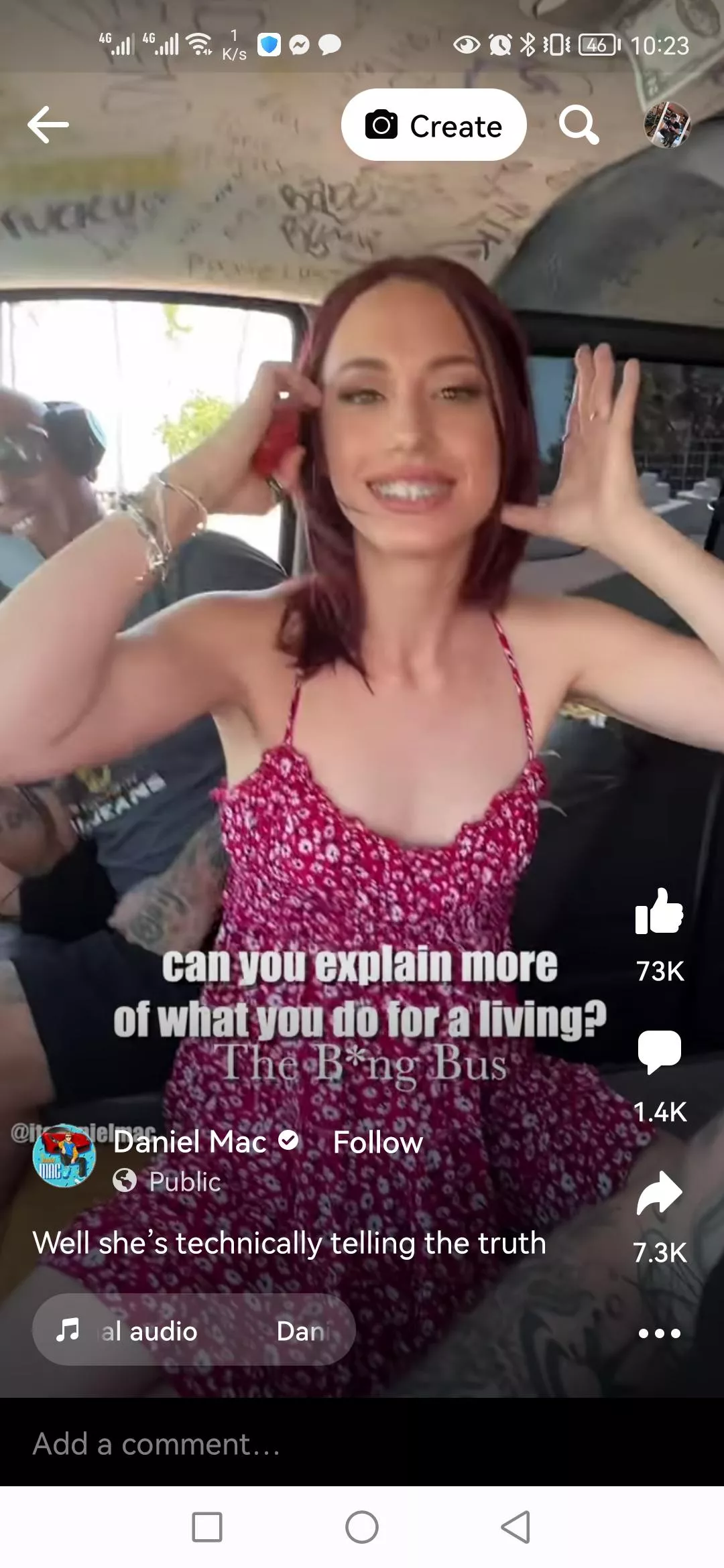Image resolution: width=724 pixels, height=1568 pixels.
Task: Like this reel with the thumbs-up
Action: [659, 911]
